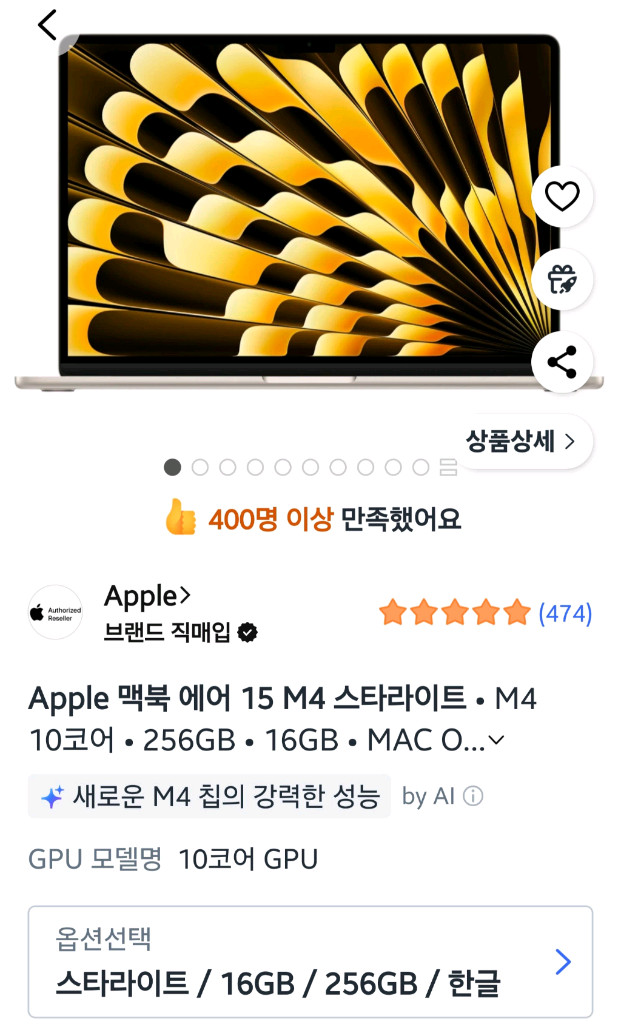Tap the AI info icon
621x1024 pixels.
pyautogui.click(x=473, y=796)
